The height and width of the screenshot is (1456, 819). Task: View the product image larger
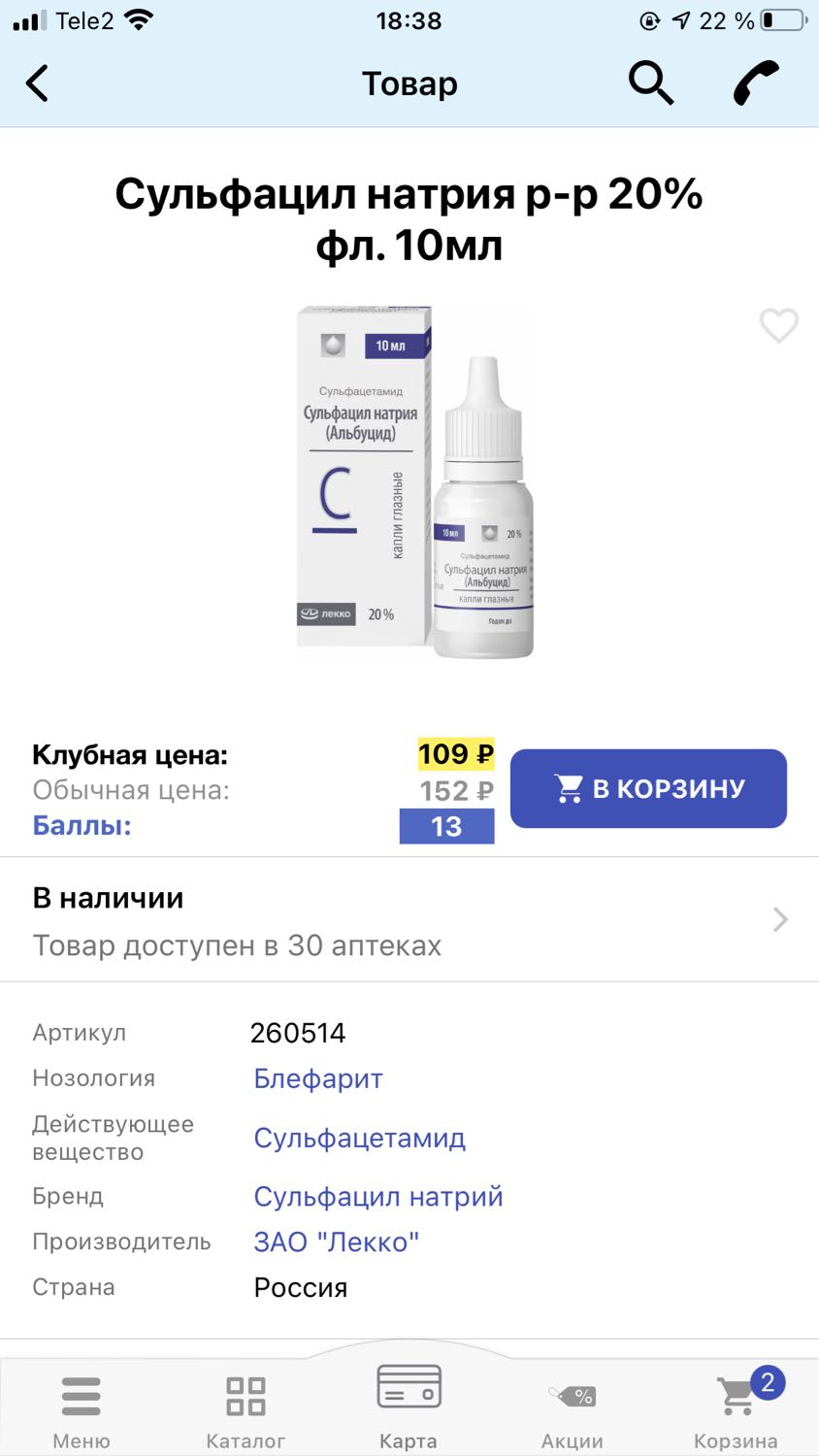pos(414,482)
